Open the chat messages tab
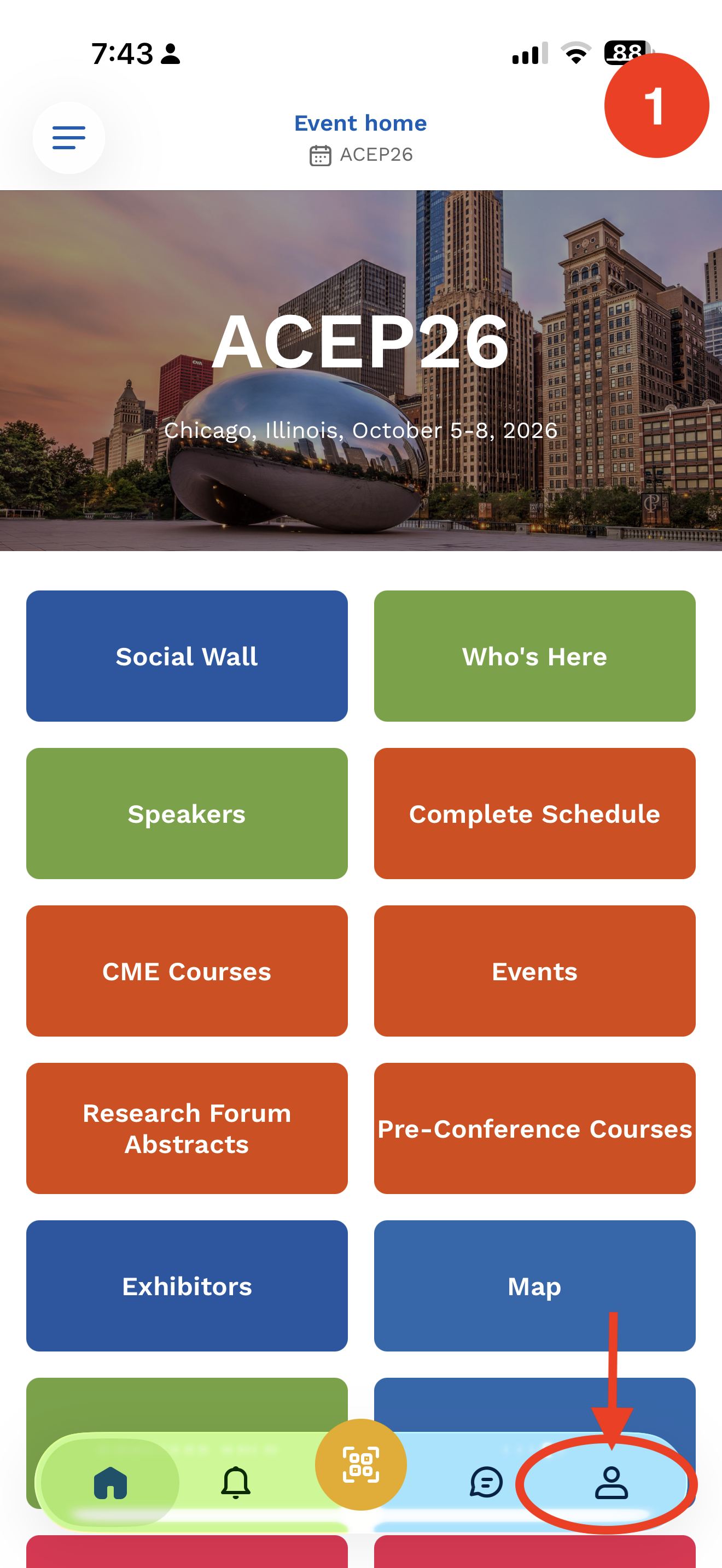Image resolution: width=722 pixels, height=1568 pixels. 486,1482
